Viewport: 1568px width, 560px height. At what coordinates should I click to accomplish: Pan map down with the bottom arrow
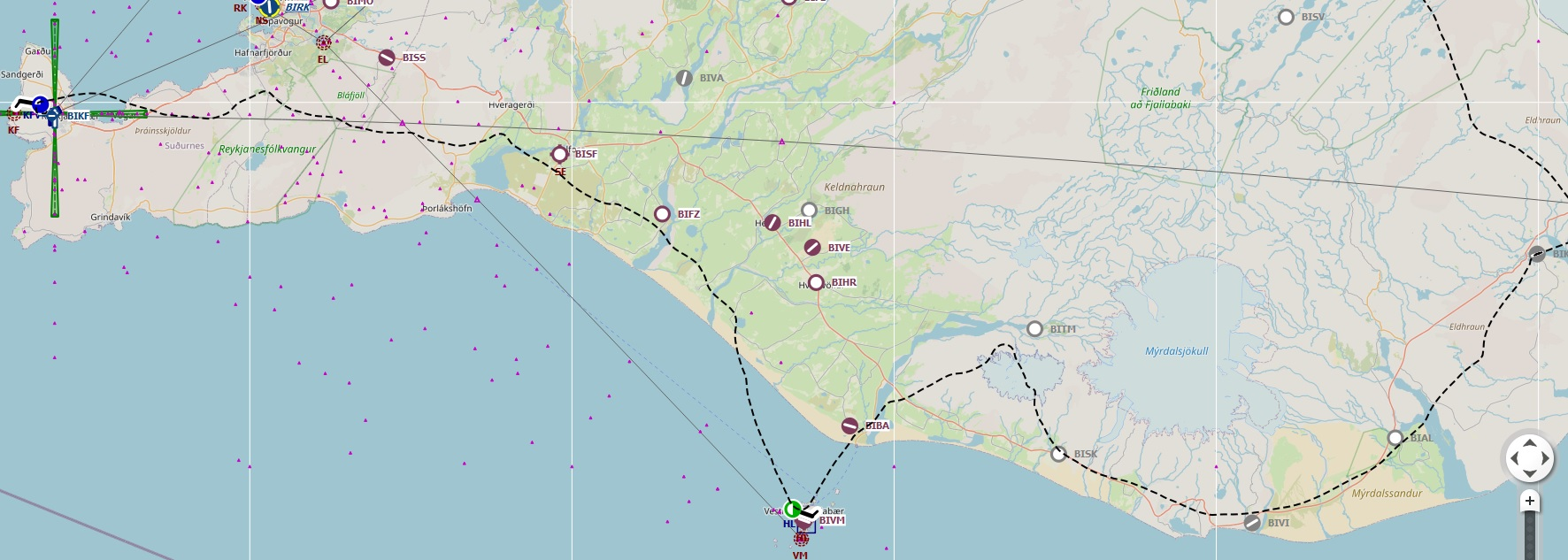[1529, 473]
